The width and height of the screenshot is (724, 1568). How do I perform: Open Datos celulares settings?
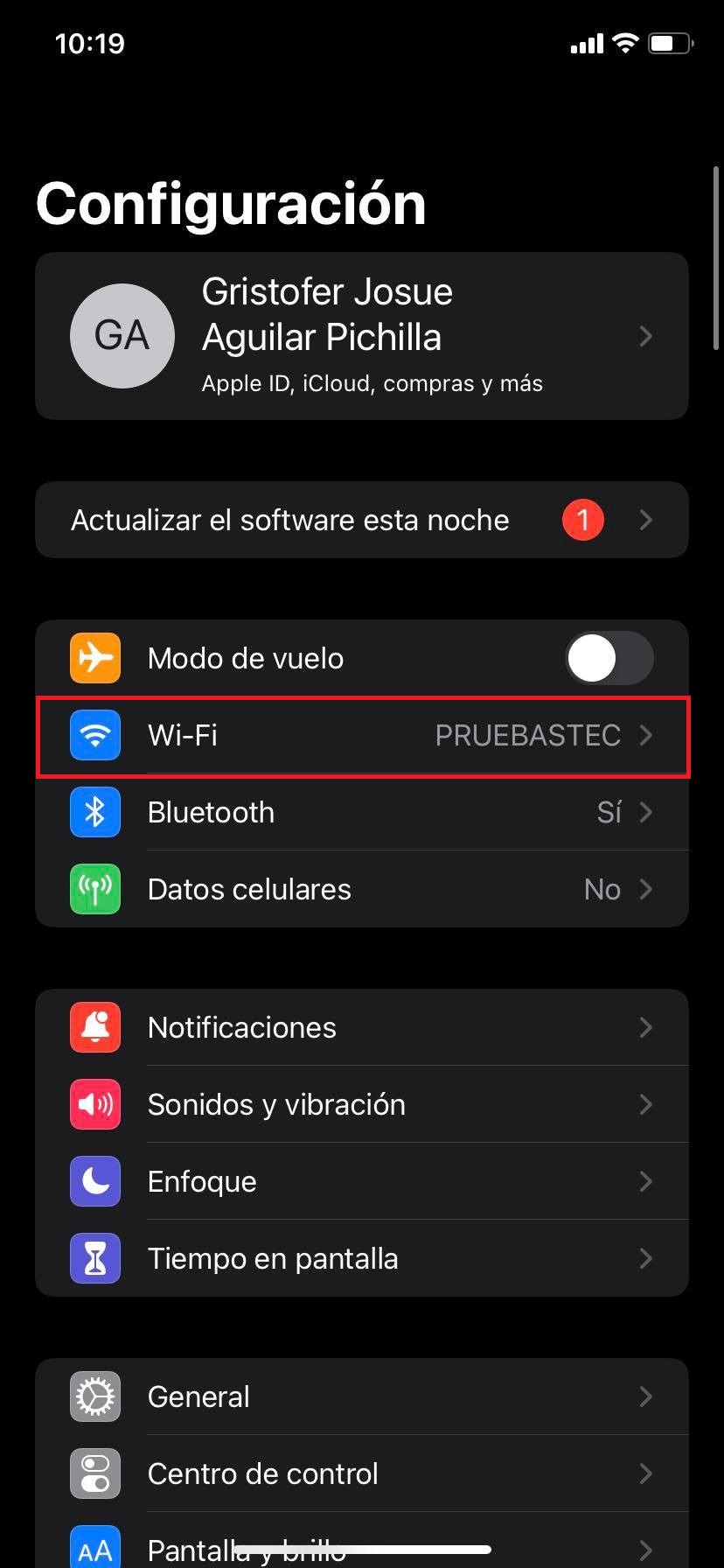[361, 889]
